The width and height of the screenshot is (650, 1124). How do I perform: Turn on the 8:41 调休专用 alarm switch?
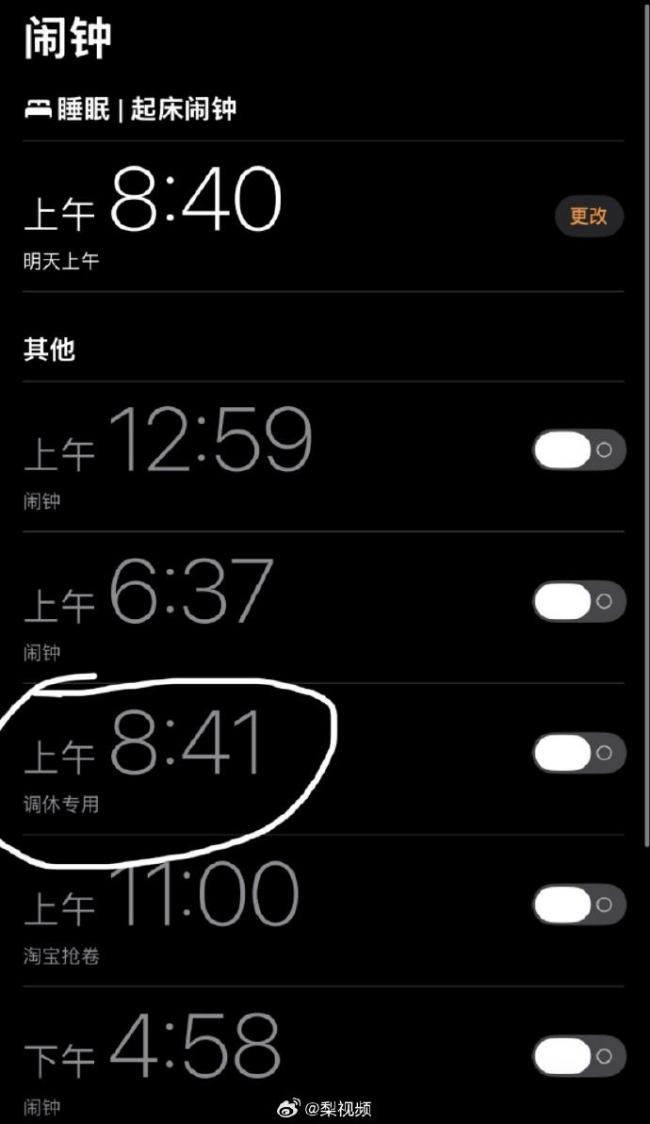tap(579, 753)
